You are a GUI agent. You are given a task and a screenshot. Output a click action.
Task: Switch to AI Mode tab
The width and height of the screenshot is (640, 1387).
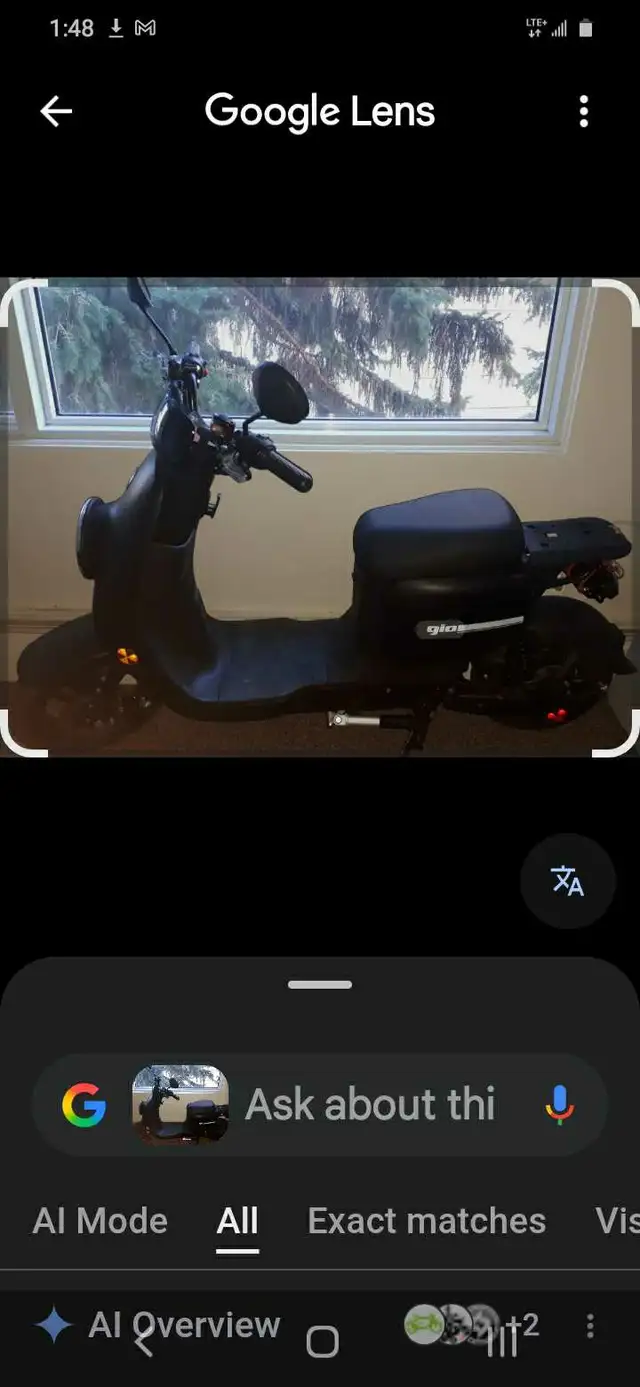point(100,1221)
